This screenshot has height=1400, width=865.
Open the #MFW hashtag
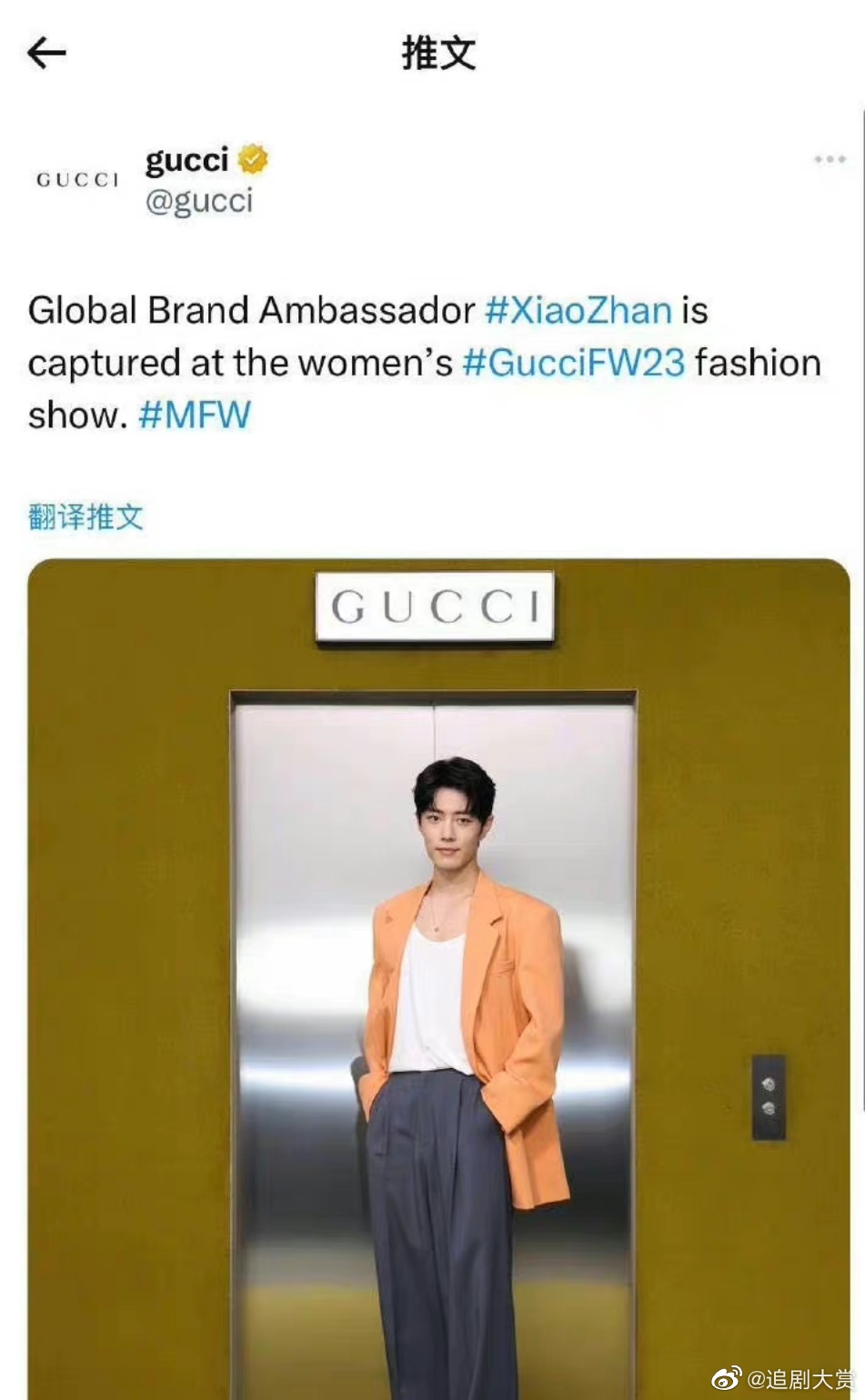194,415
